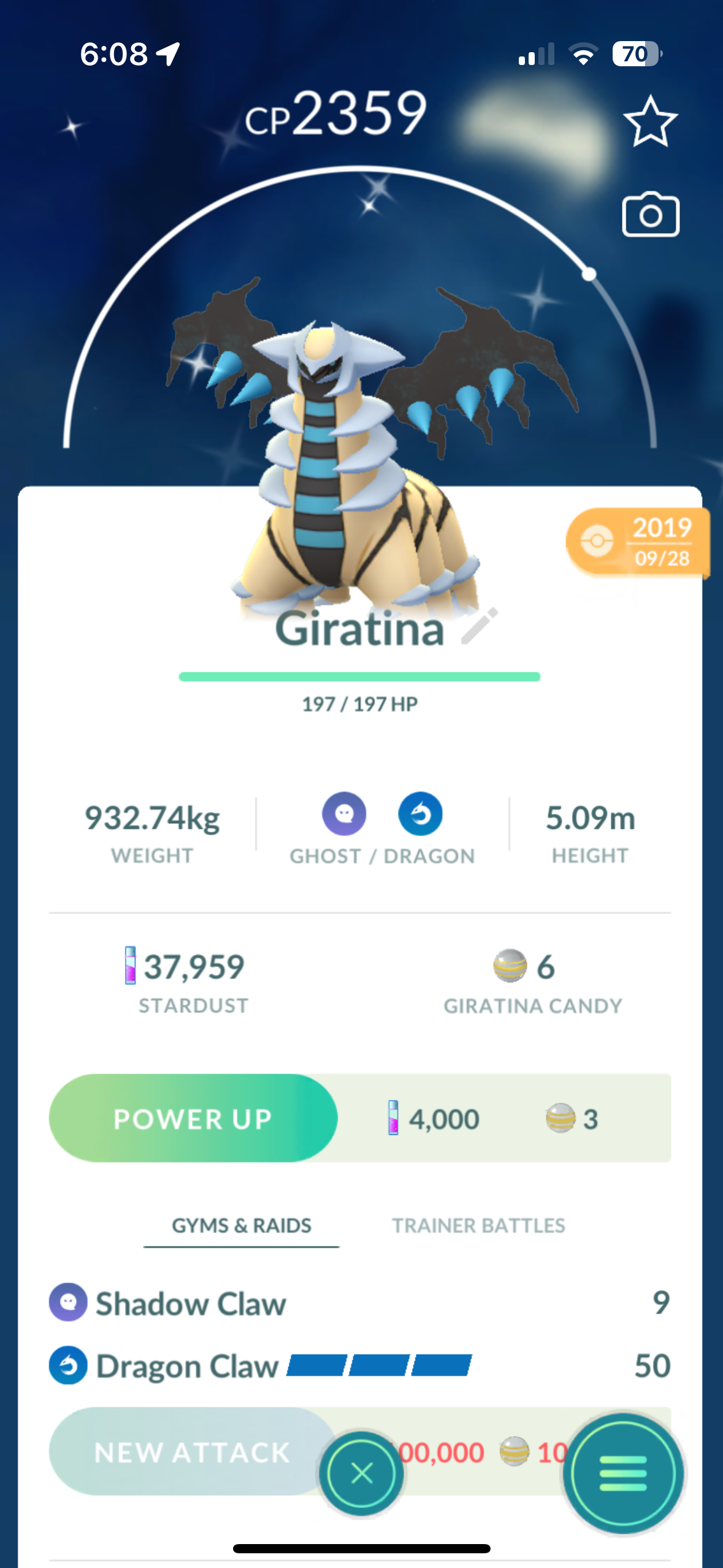Switch to Trainer Battles tab
This screenshot has height=1568, width=723.
(x=478, y=1225)
